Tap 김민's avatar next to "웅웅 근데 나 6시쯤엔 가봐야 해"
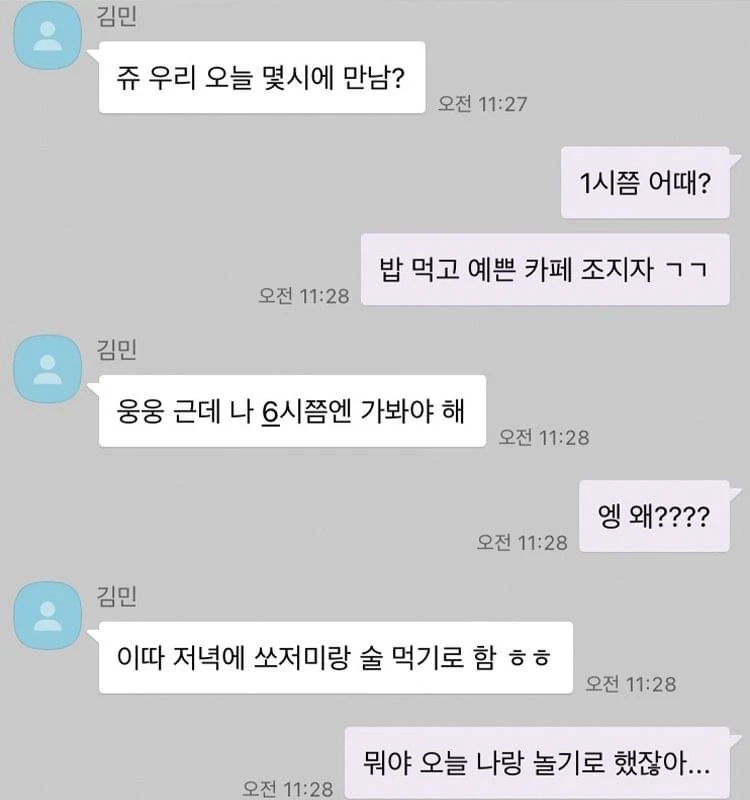 (47, 369)
